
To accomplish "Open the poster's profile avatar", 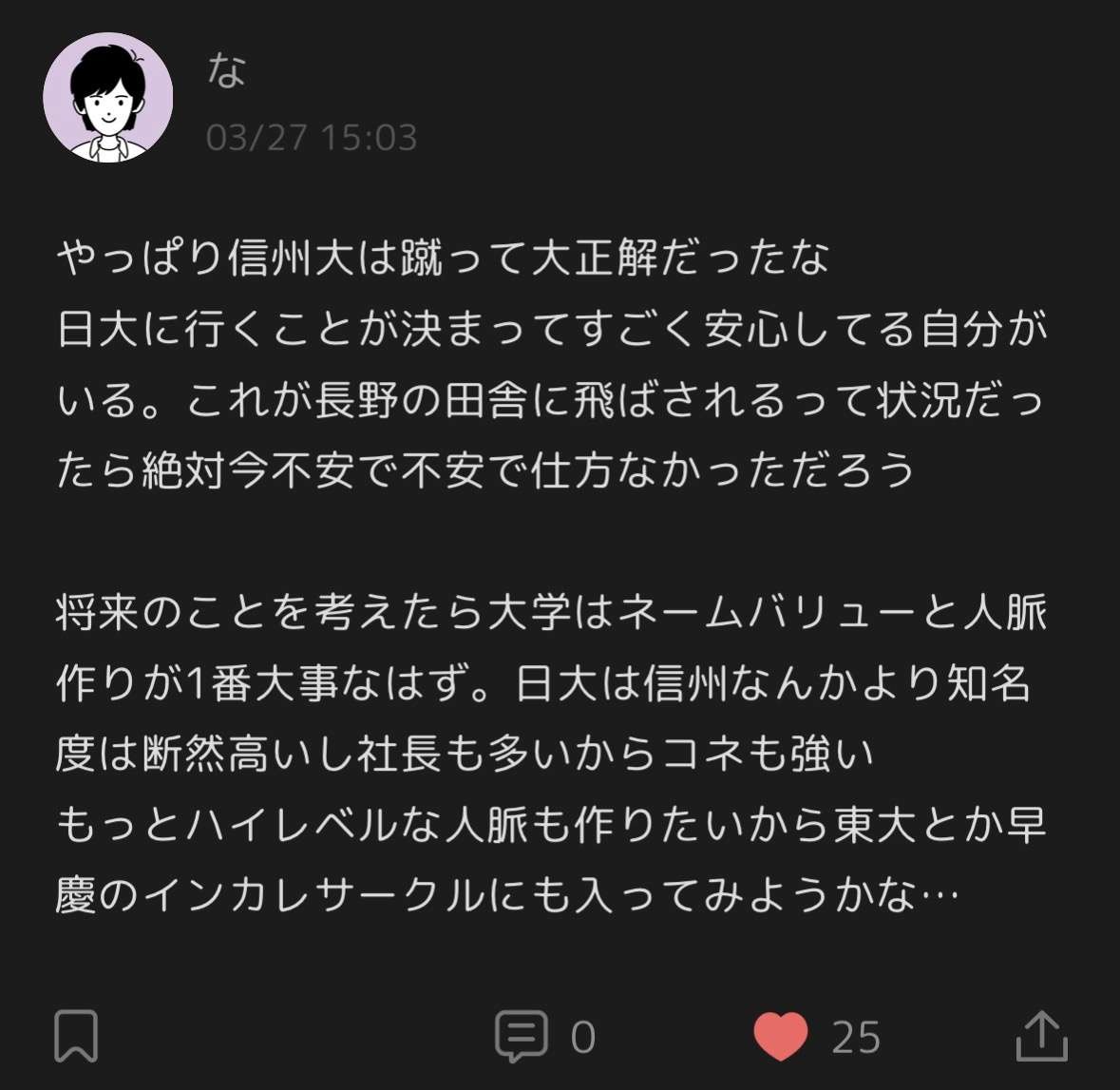I will 108,97.
